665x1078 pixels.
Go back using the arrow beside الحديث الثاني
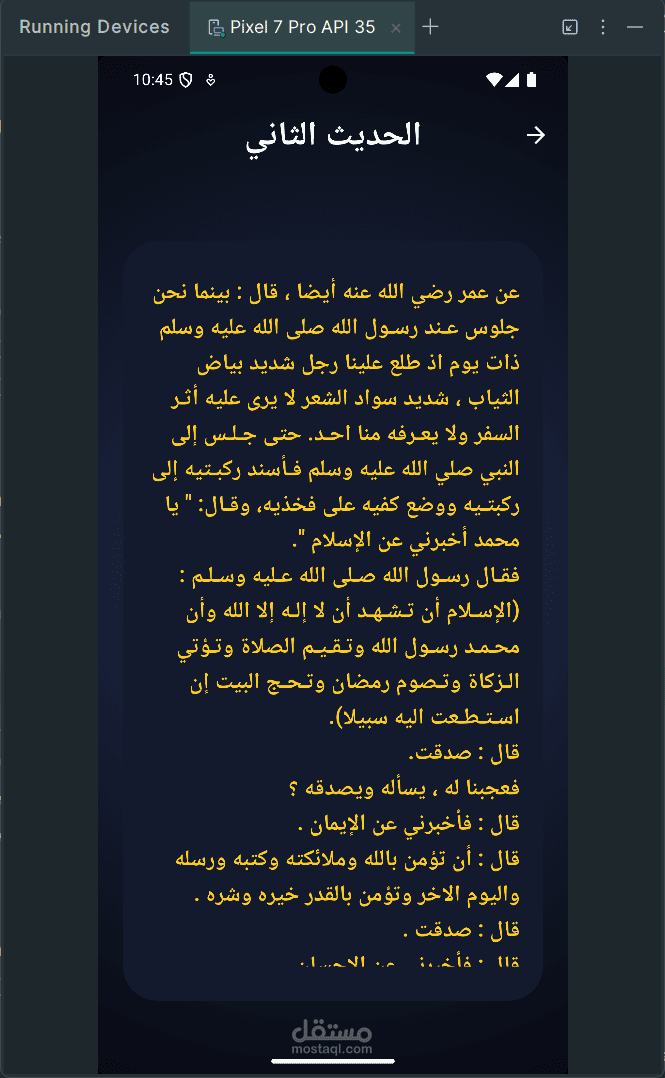point(536,135)
